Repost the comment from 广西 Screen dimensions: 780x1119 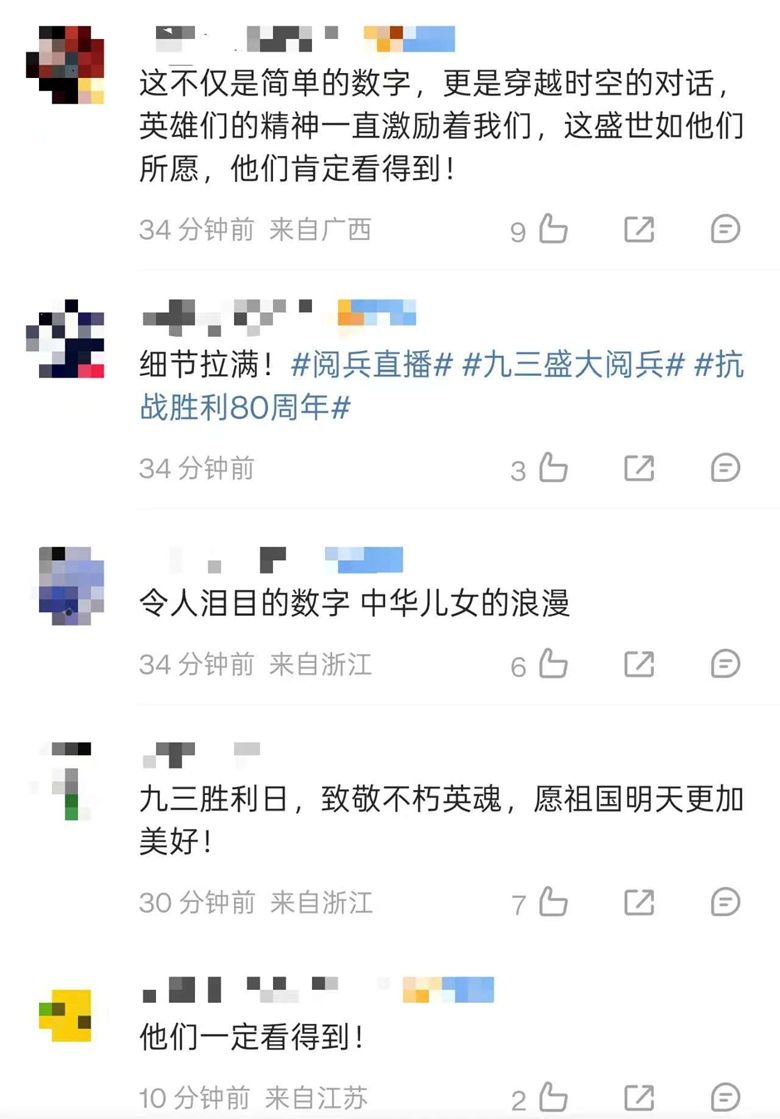pyautogui.click(x=639, y=230)
